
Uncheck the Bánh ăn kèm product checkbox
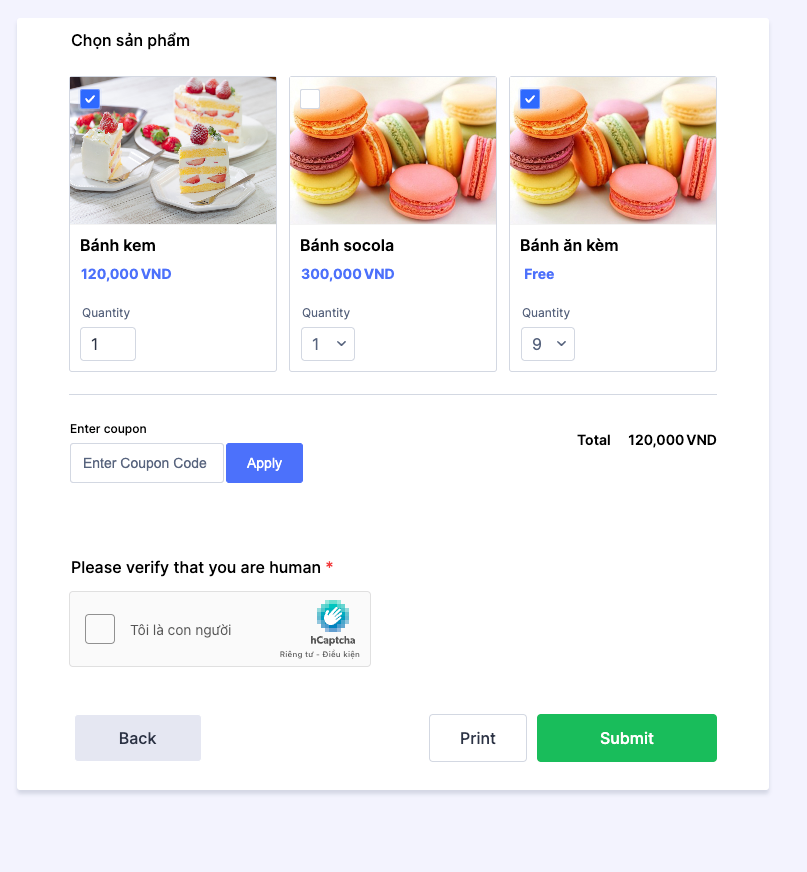click(x=530, y=99)
